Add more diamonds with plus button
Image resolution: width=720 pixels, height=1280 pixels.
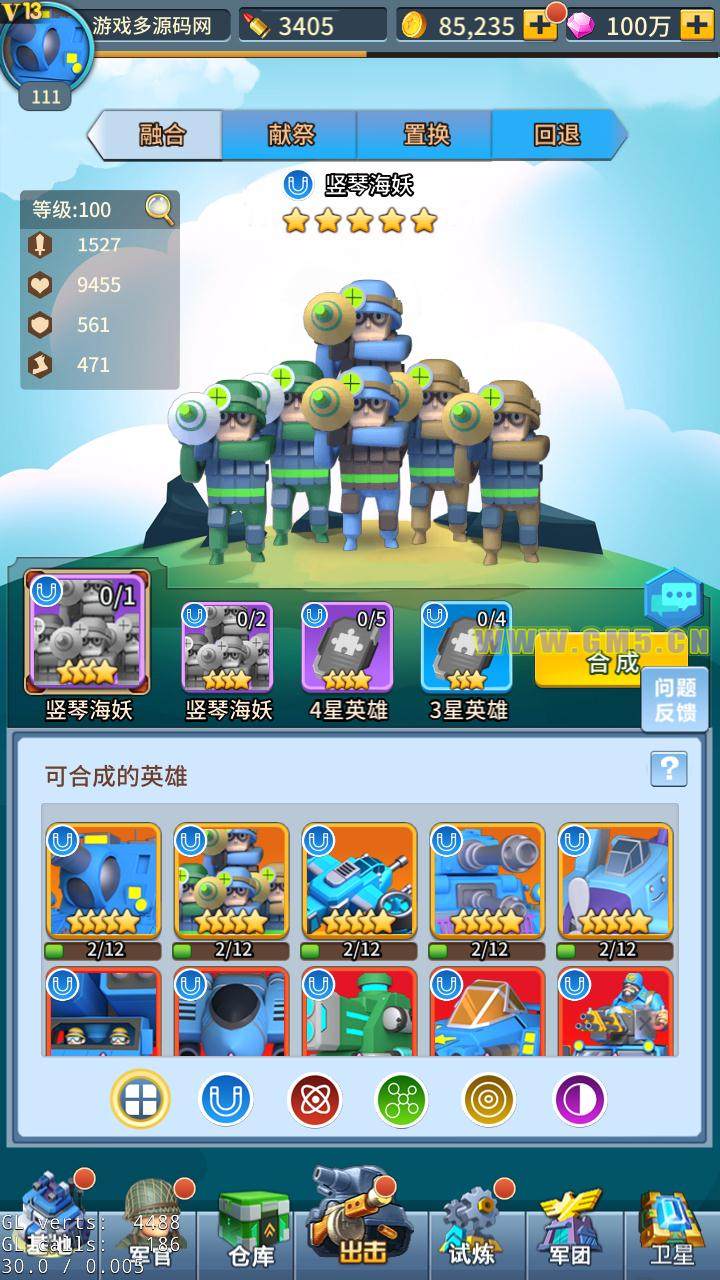point(697,25)
